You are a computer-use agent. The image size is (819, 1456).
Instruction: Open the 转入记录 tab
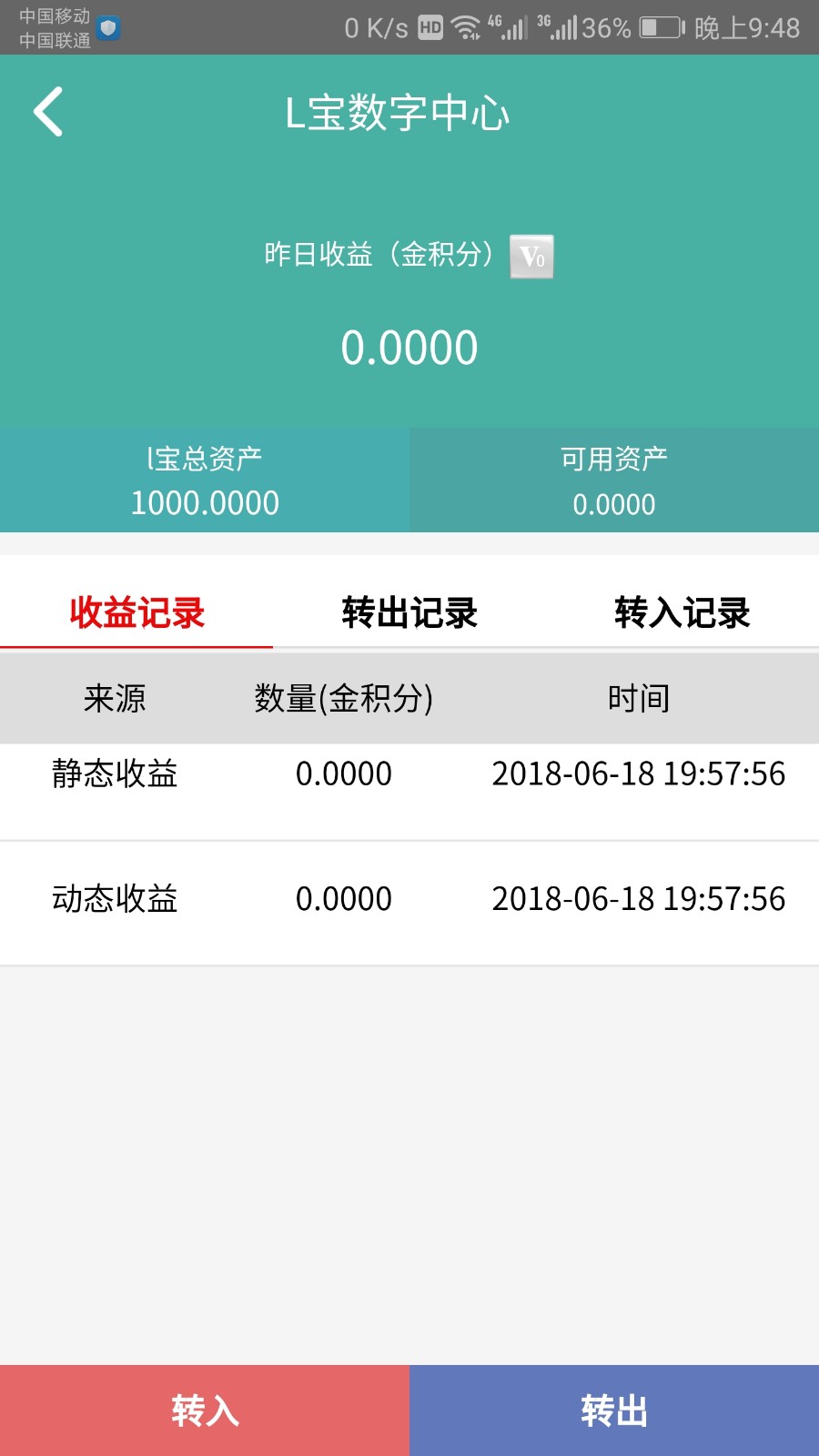[x=682, y=612]
